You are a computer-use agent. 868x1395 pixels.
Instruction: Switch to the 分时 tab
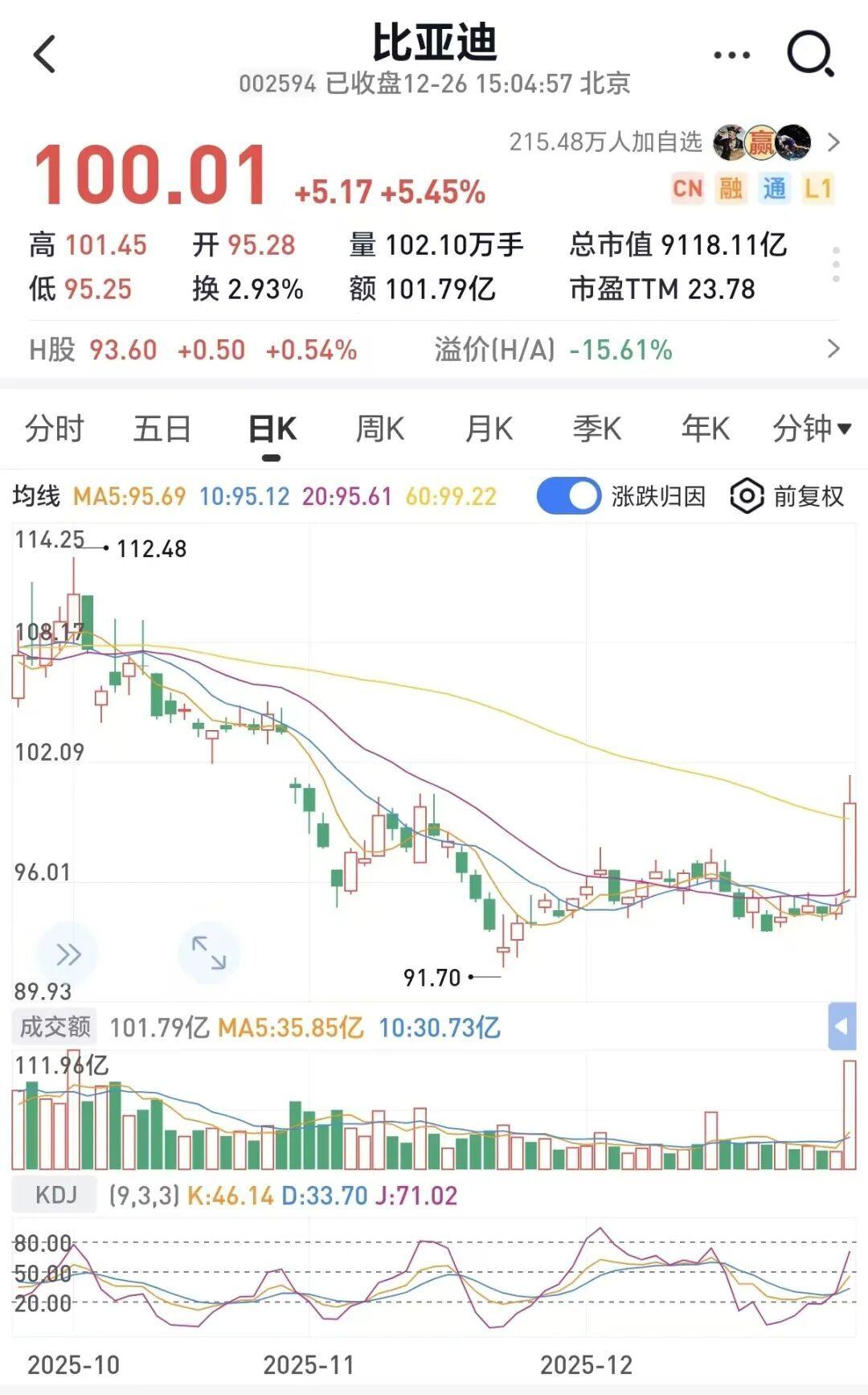(56, 429)
